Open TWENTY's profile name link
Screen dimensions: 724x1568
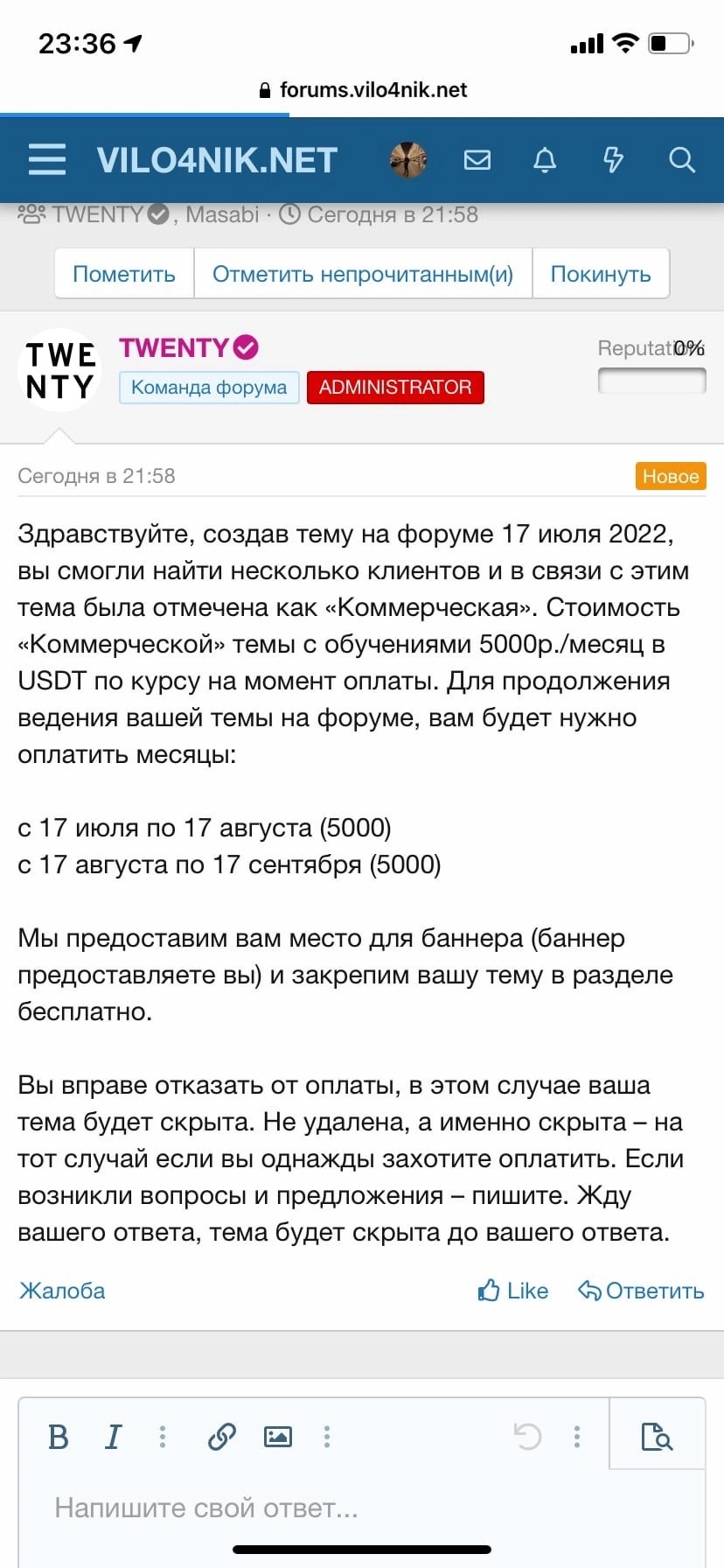coord(174,347)
